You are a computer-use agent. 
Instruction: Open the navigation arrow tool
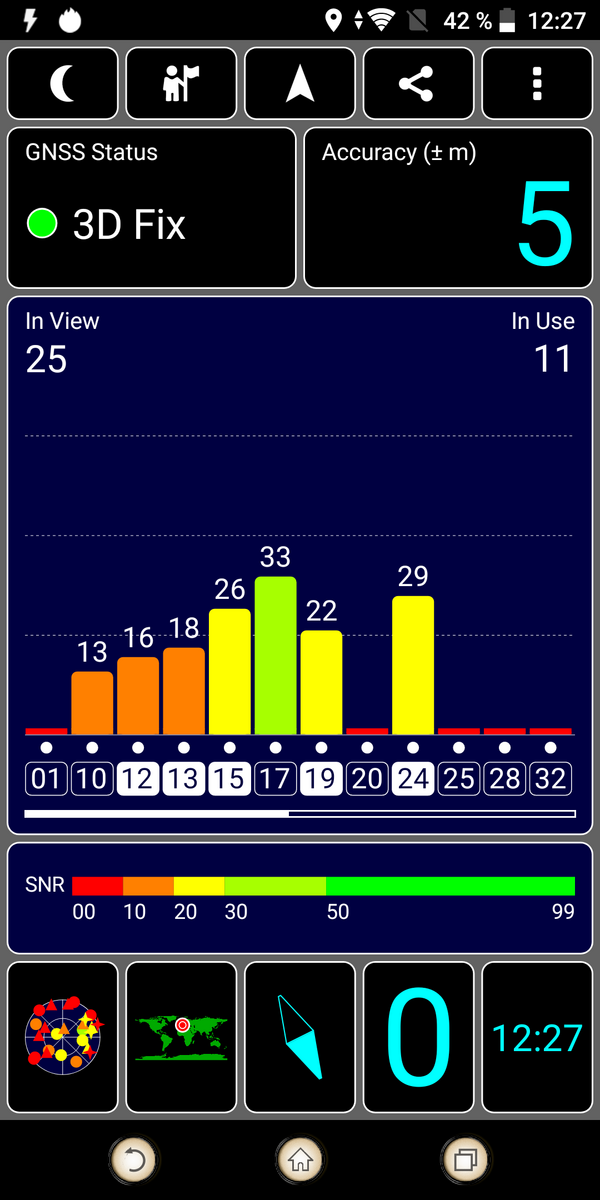(x=300, y=85)
